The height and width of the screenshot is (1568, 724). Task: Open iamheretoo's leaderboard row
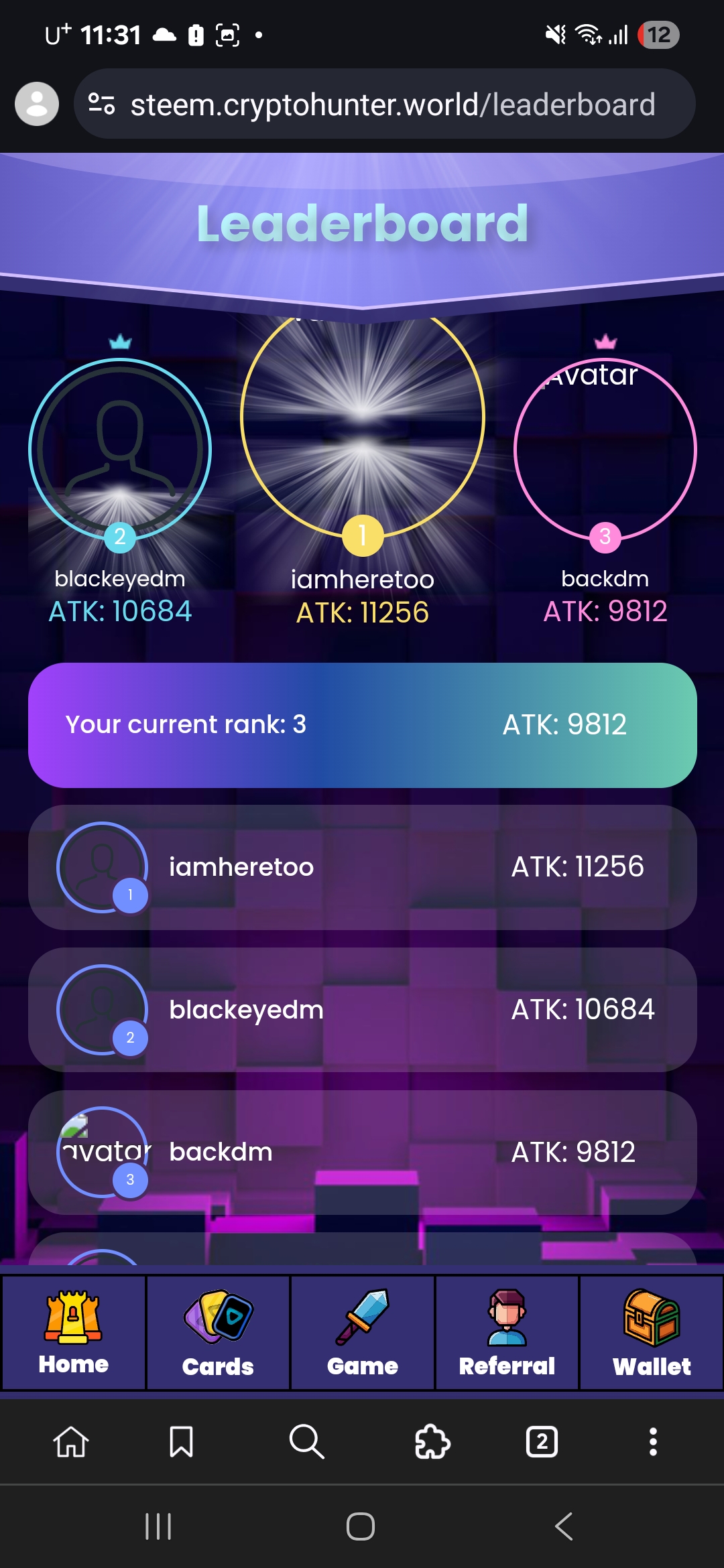pyautogui.click(x=362, y=867)
